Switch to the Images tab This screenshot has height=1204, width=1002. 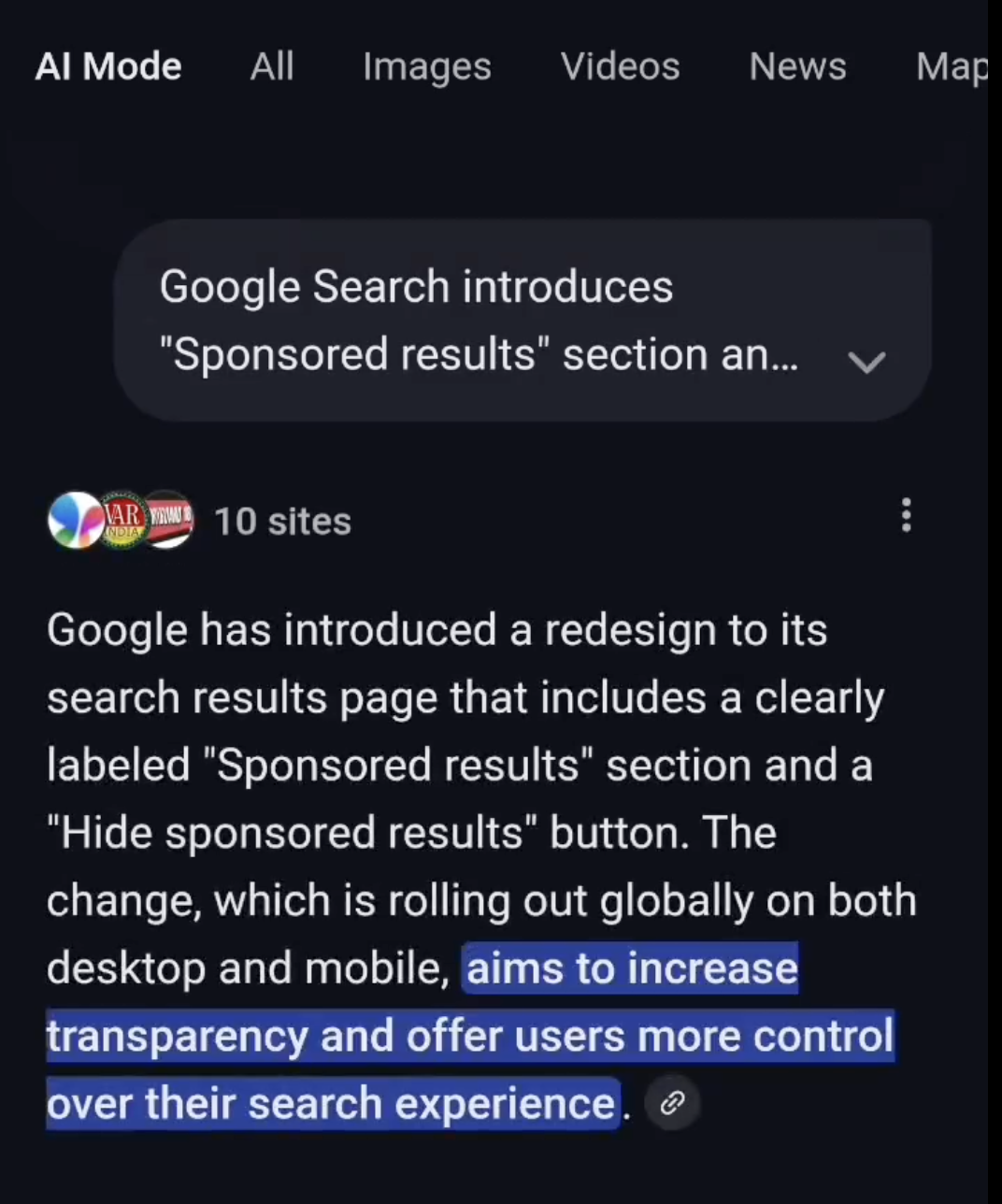click(x=426, y=66)
